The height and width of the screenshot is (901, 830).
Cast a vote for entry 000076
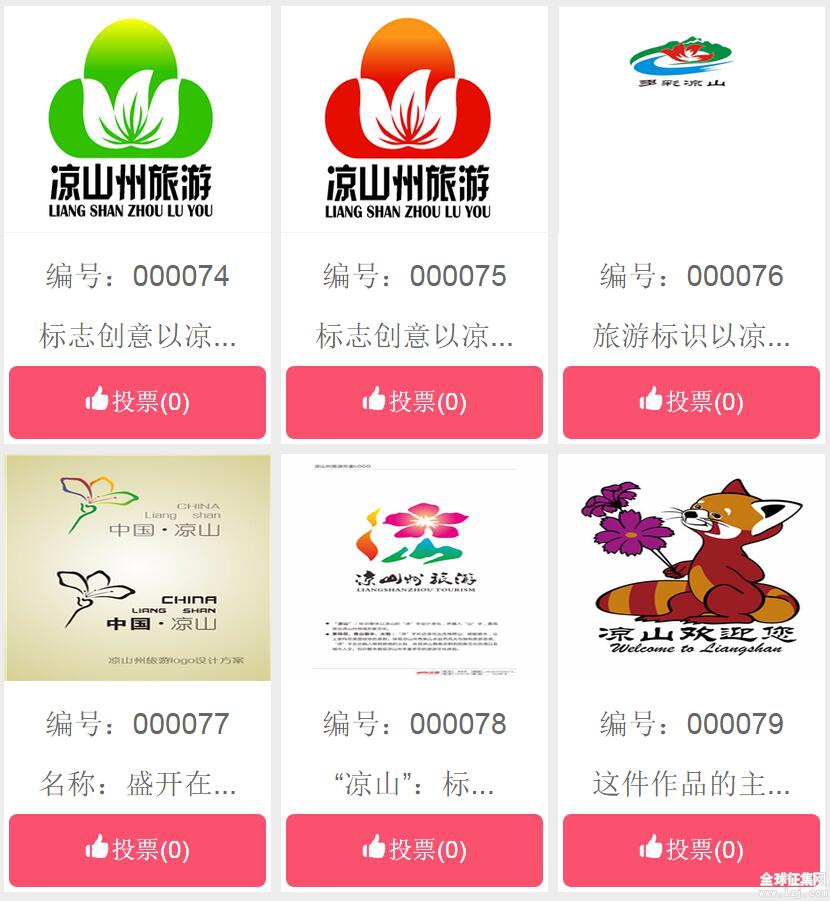(x=691, y=402)
